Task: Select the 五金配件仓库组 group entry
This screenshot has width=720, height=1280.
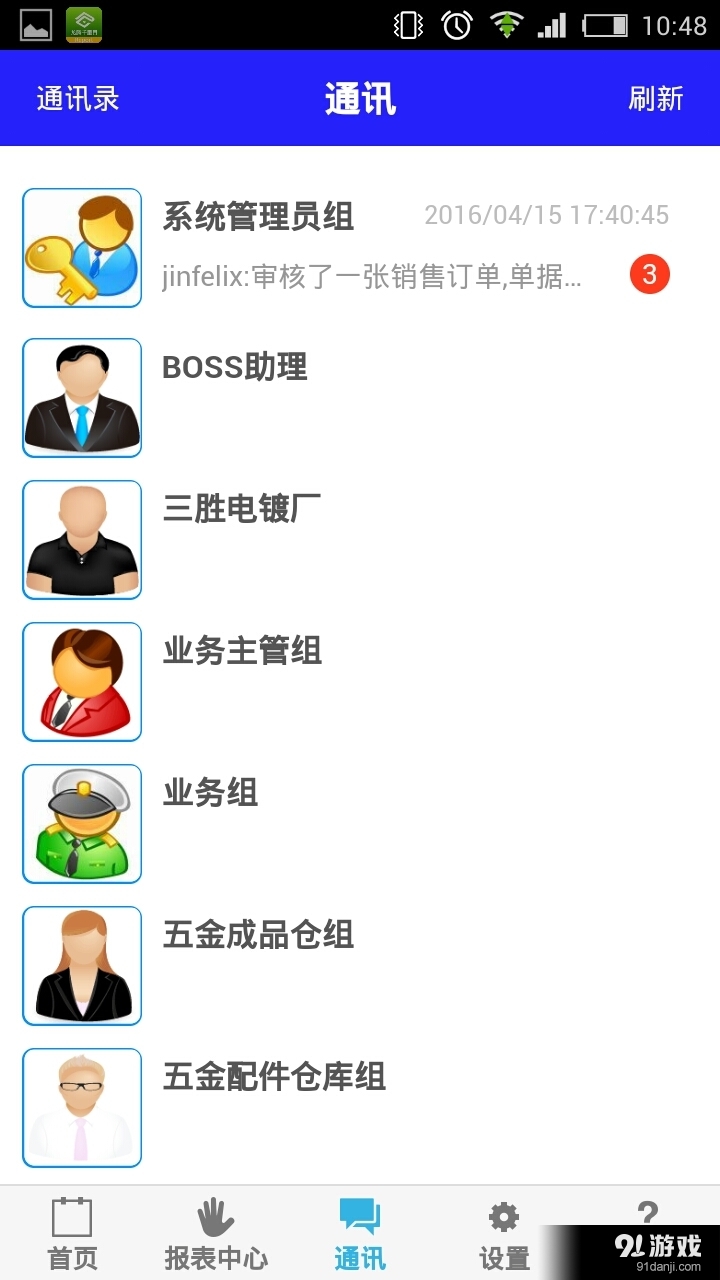Action: 300,1106
